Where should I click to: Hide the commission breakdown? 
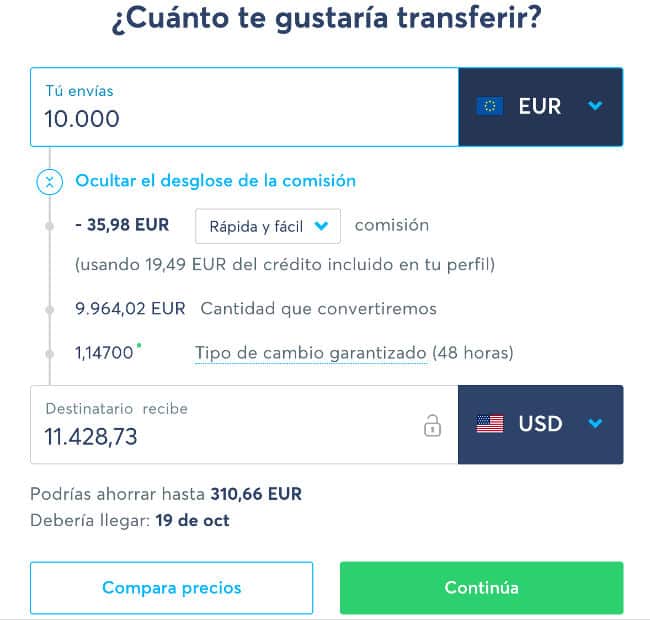pyautogui.click(x=215, y=181)
